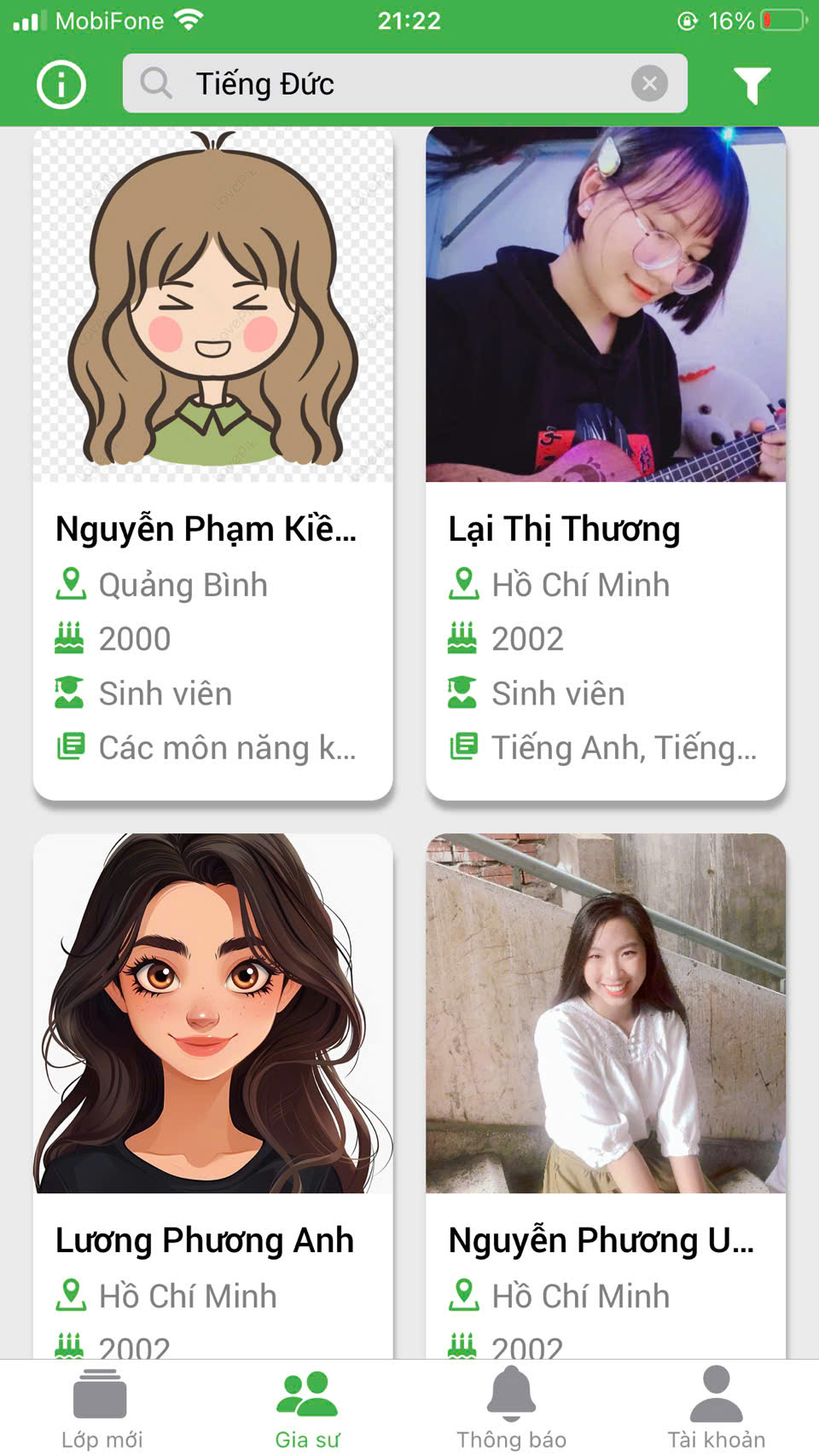
Task: Switch to the Tài khoản tab
Action: (x=716, y=1409)
